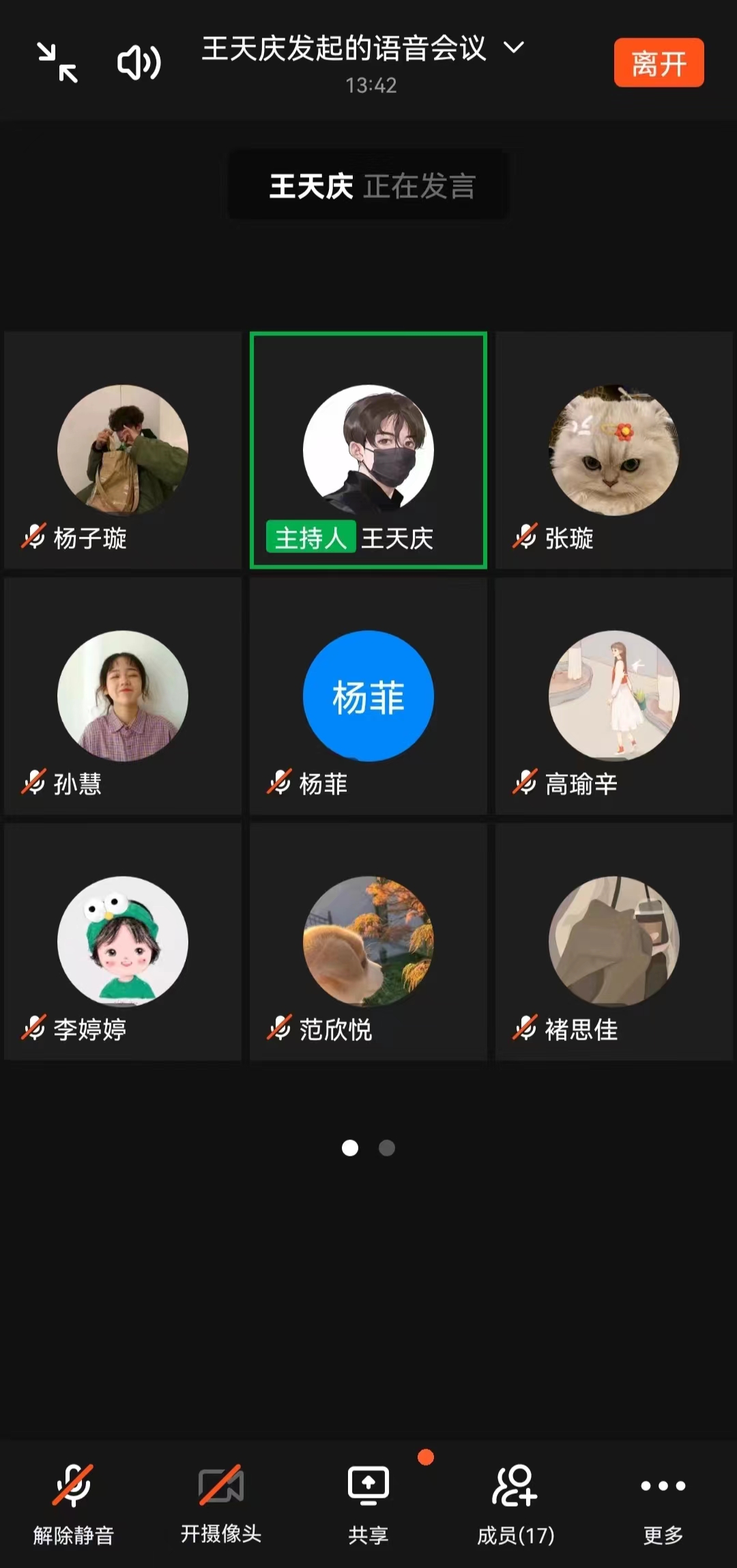Select 高瑜辛's participant tile

pos(614,696)
